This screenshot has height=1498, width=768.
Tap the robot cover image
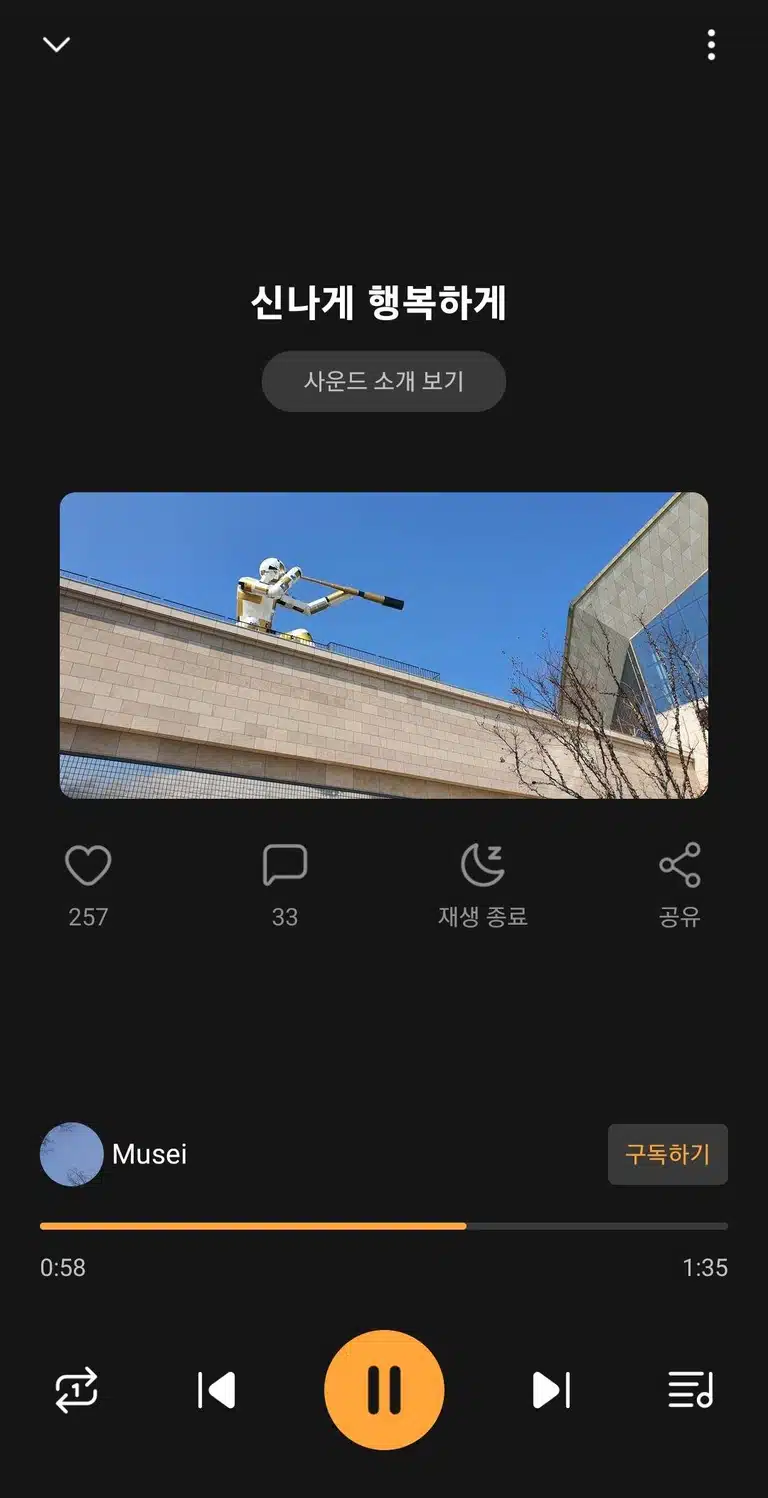click(x=384, y=645)
